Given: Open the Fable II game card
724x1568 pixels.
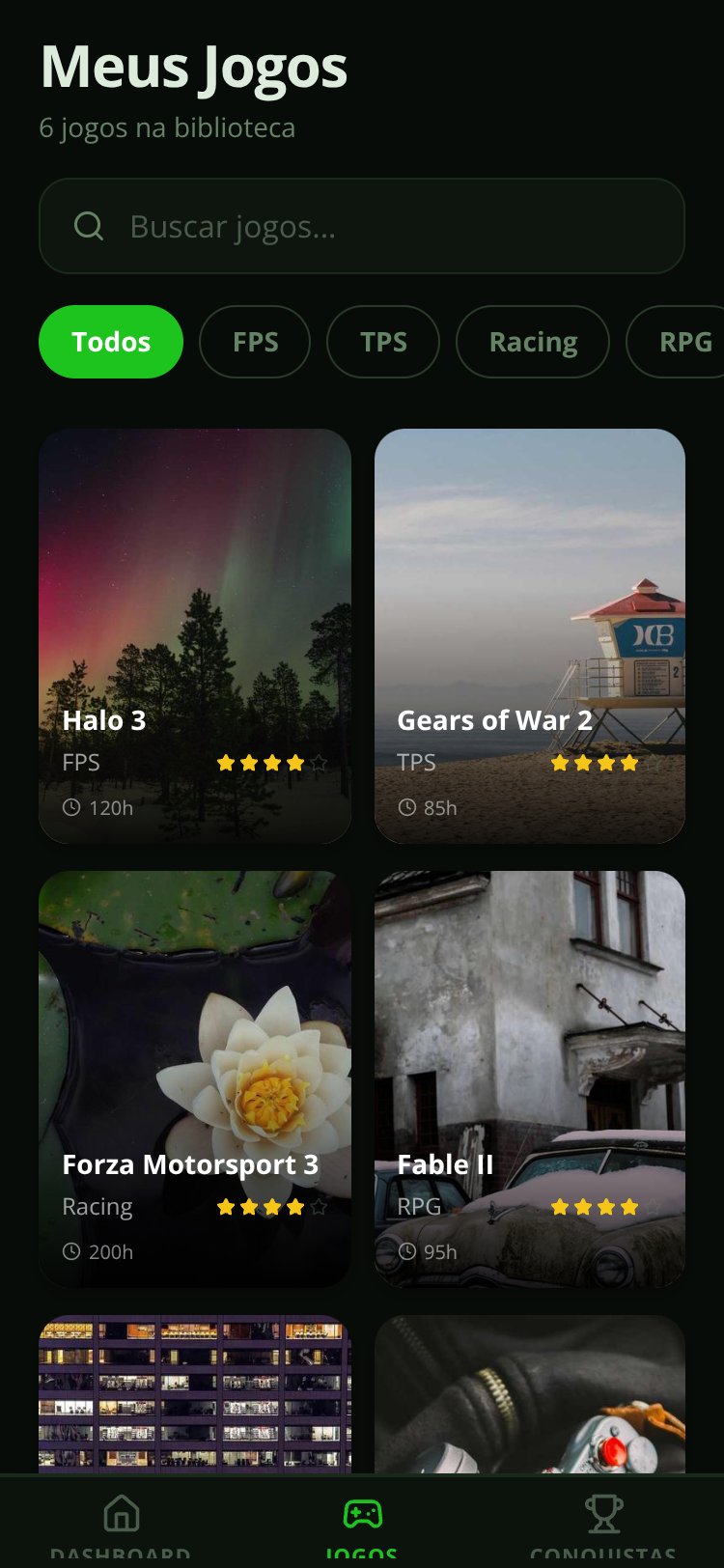Looking at the screenshot, I should tap(530, 1079).
